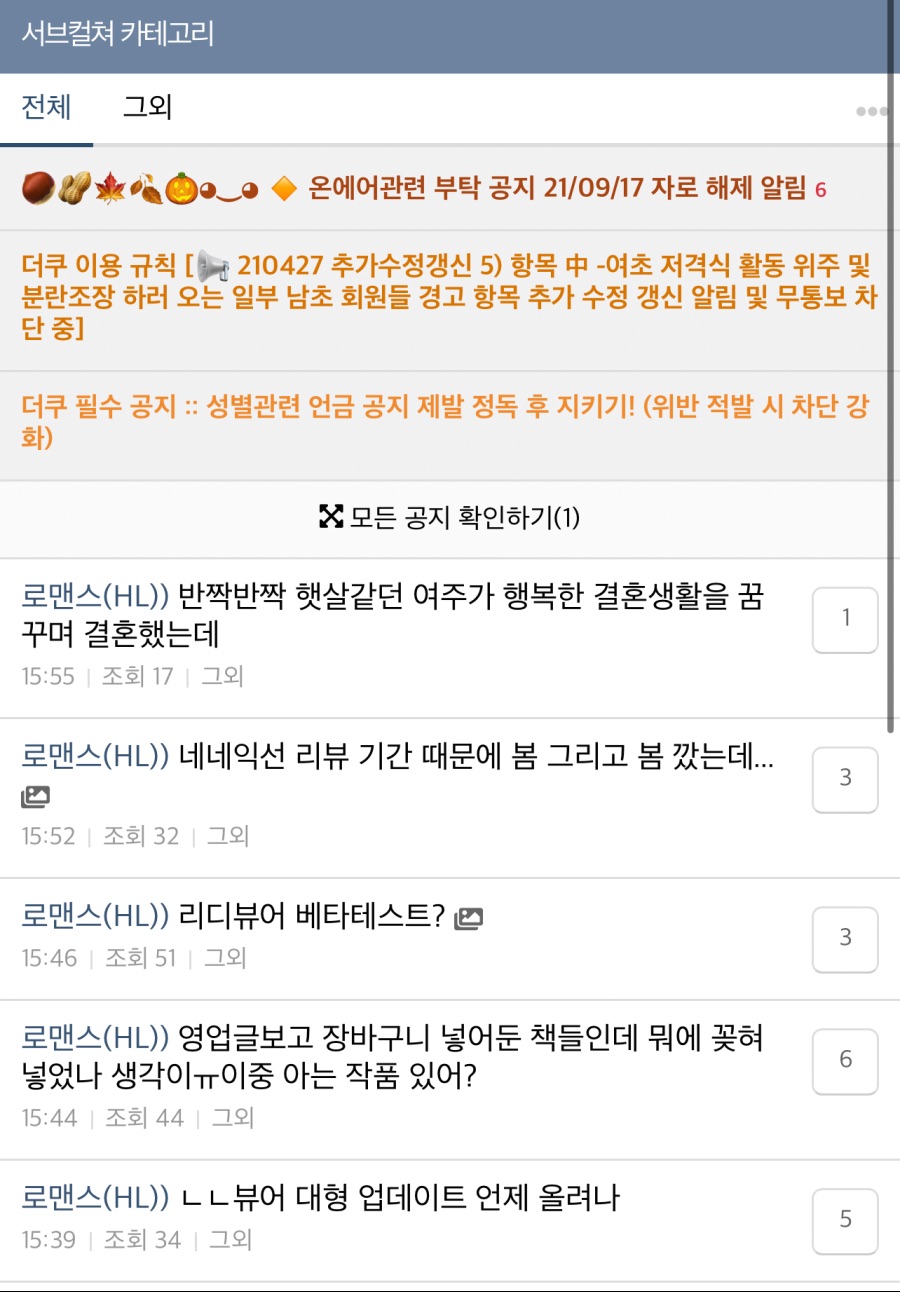900x1292 pixels.
Task: Expand 모든 공지 확인하기(1) to show all notices
Action: pos(450,518)
